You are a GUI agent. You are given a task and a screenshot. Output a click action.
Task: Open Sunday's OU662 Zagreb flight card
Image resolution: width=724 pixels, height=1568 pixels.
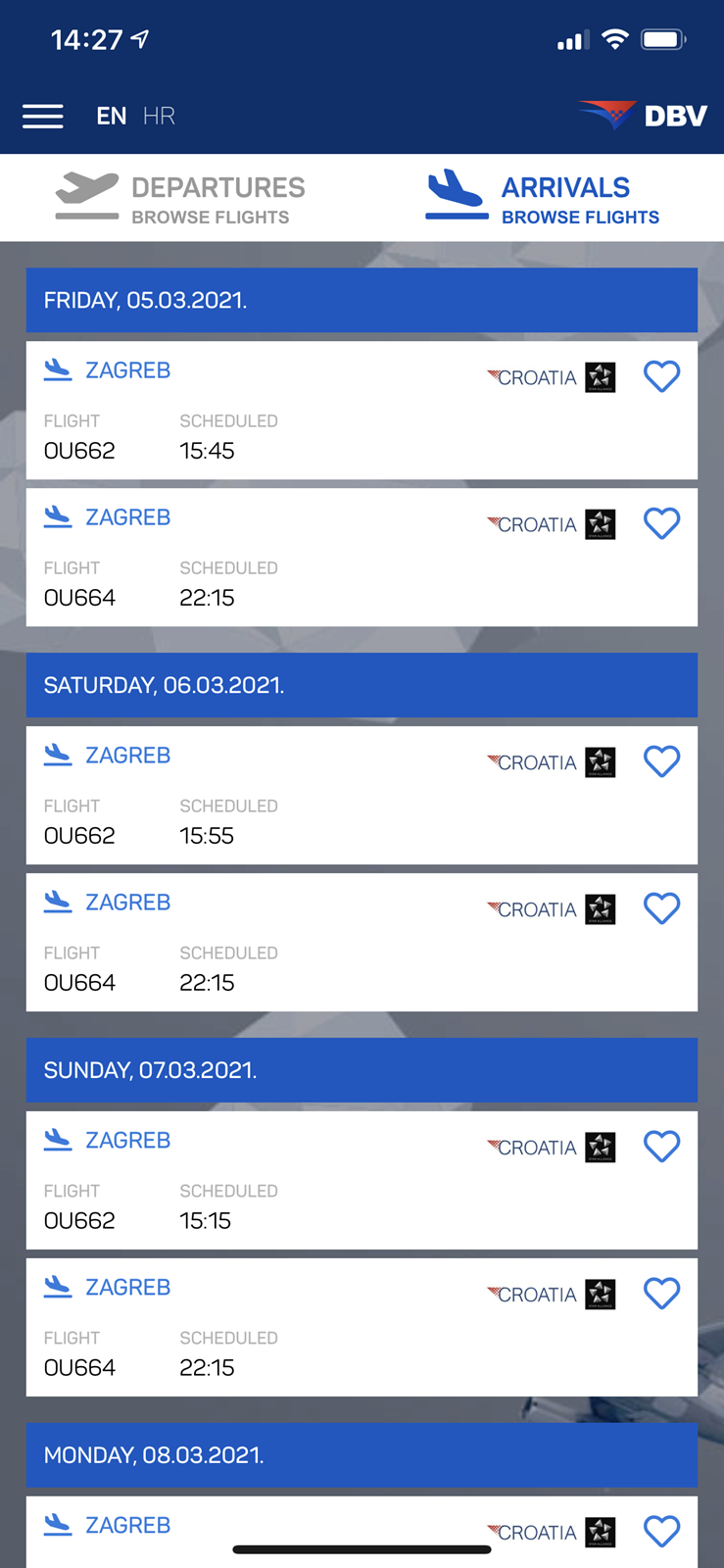pyautogui.click(x=362, y=1181)
